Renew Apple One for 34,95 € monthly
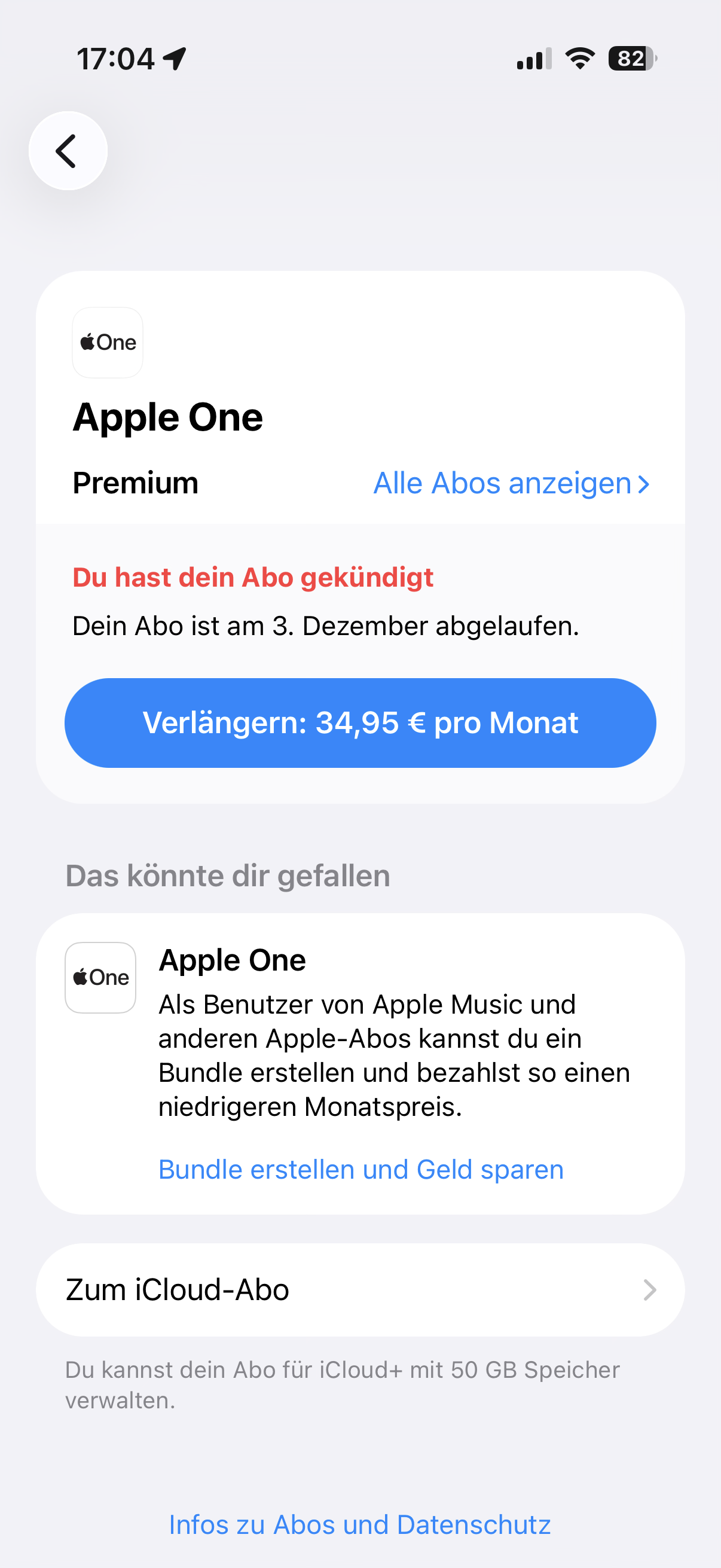 coord(360,722)
